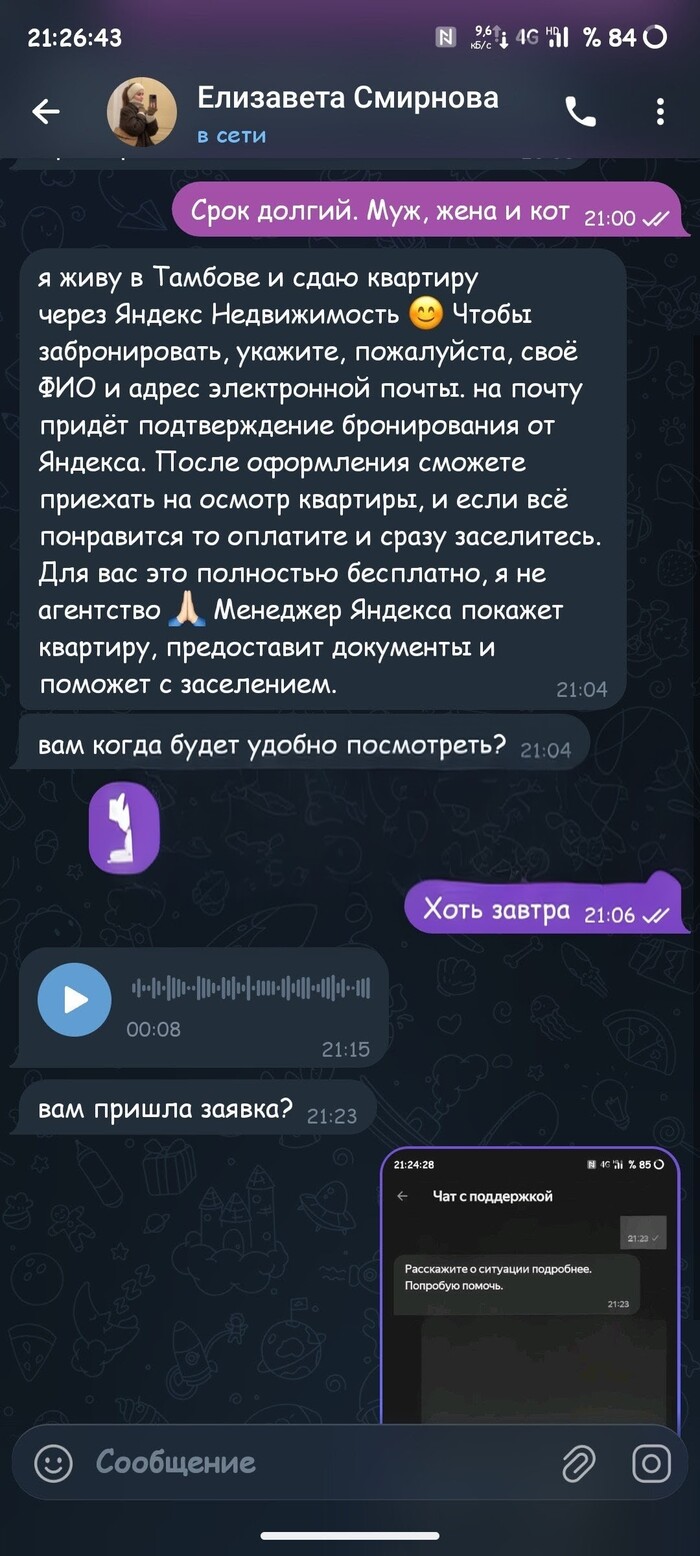
Task: Play the 00:08 voice message
Action: 75,999
